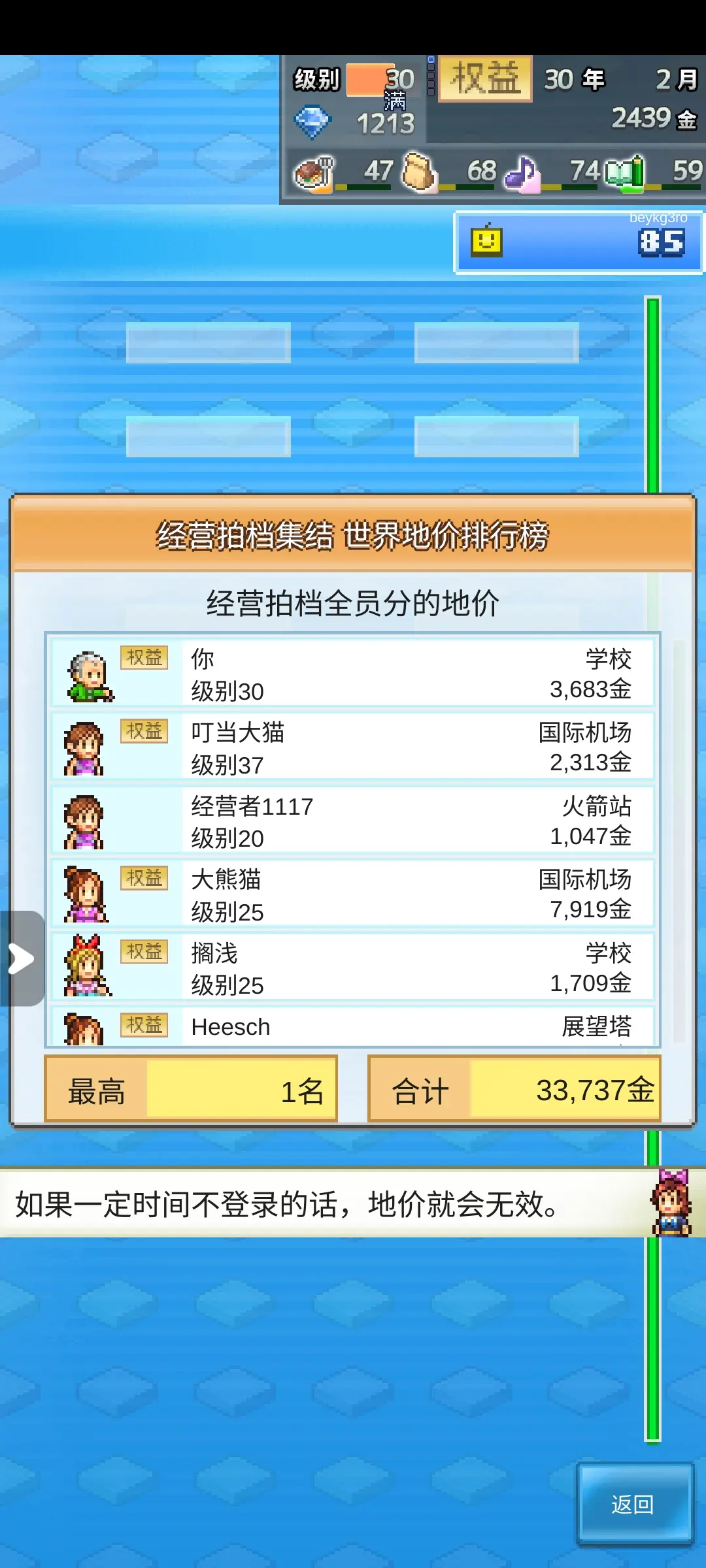Select the purple music note stat icon

(x=523, y=172)
